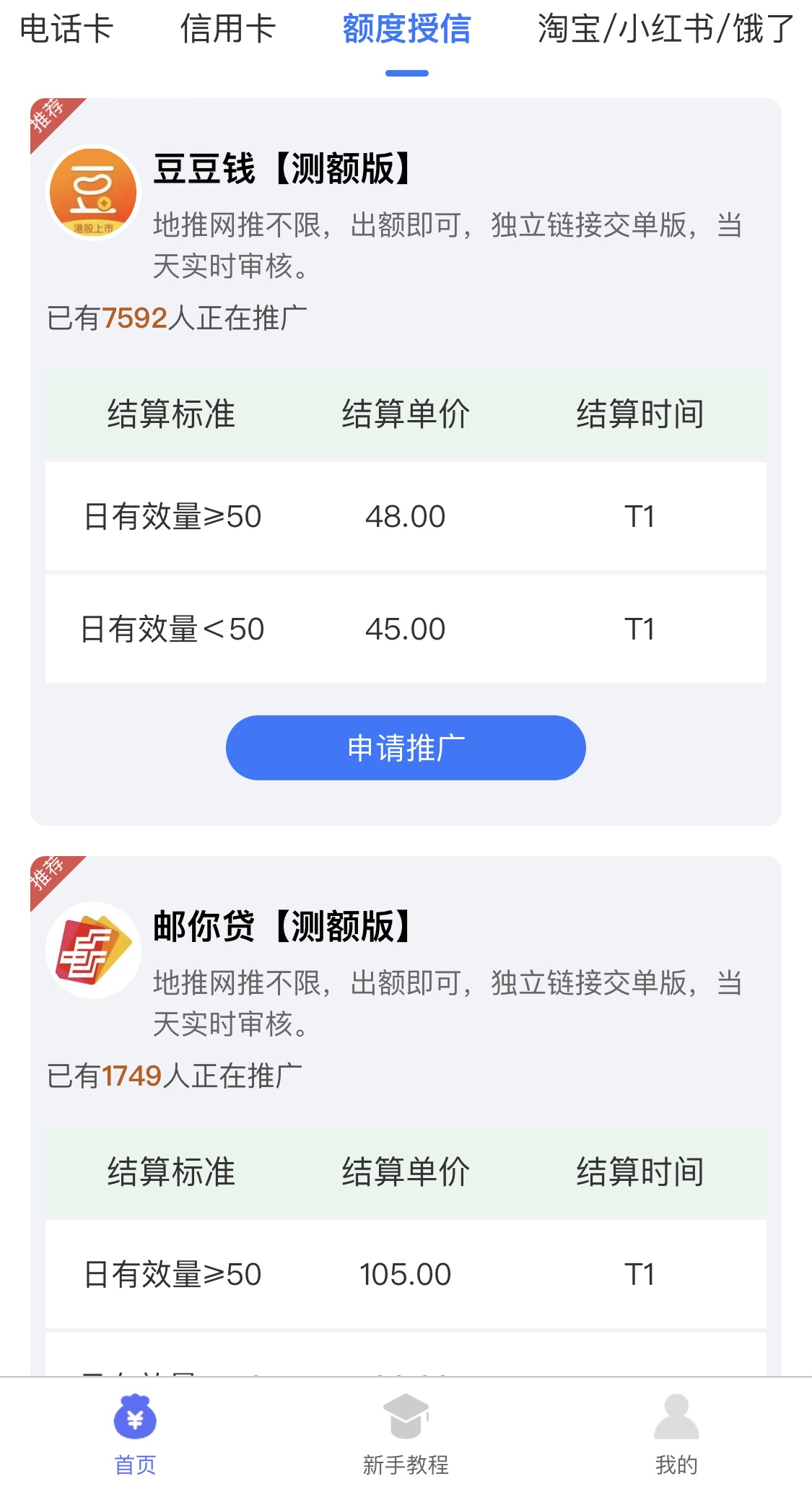Select the 额度授信 tab

click(406, 29)
